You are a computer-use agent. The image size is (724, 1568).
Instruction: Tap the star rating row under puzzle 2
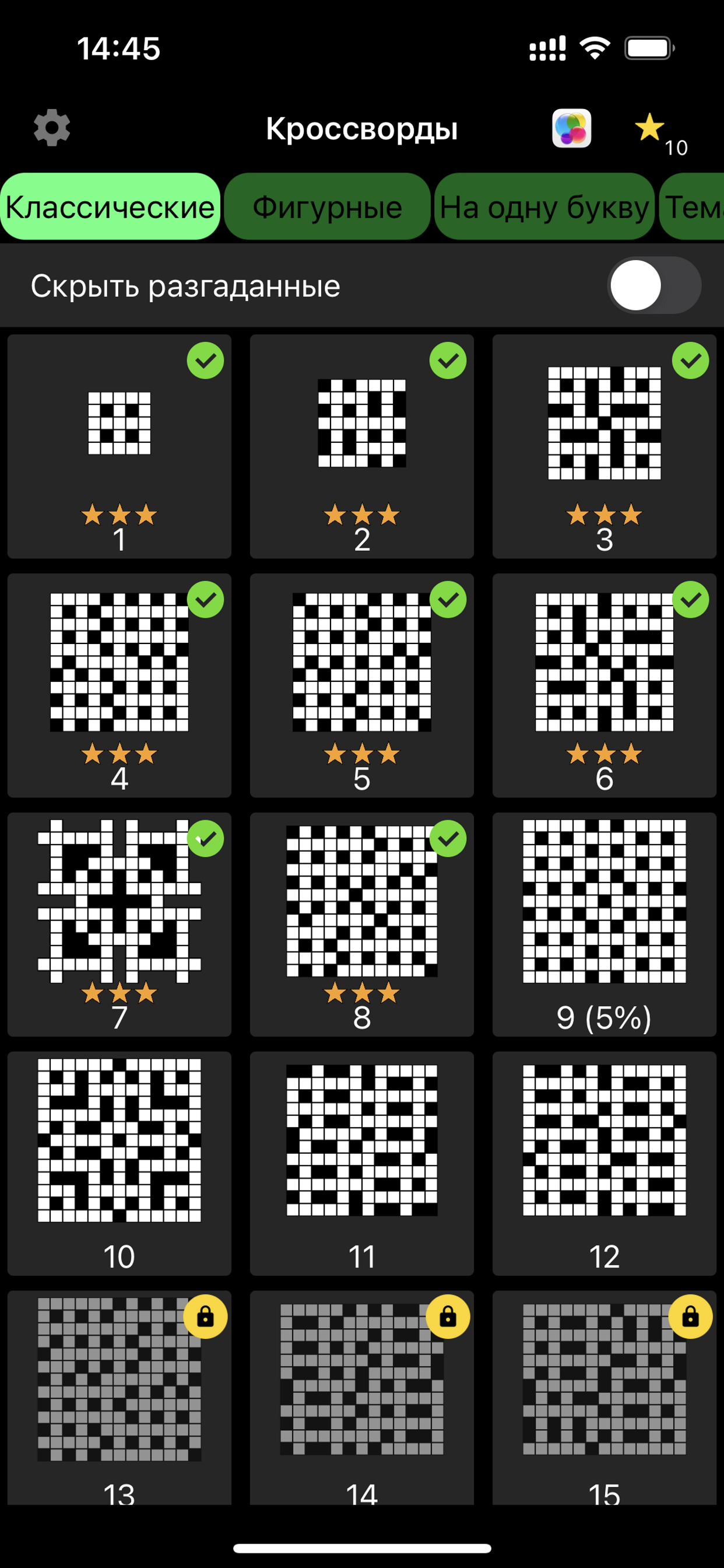(361, 514)
